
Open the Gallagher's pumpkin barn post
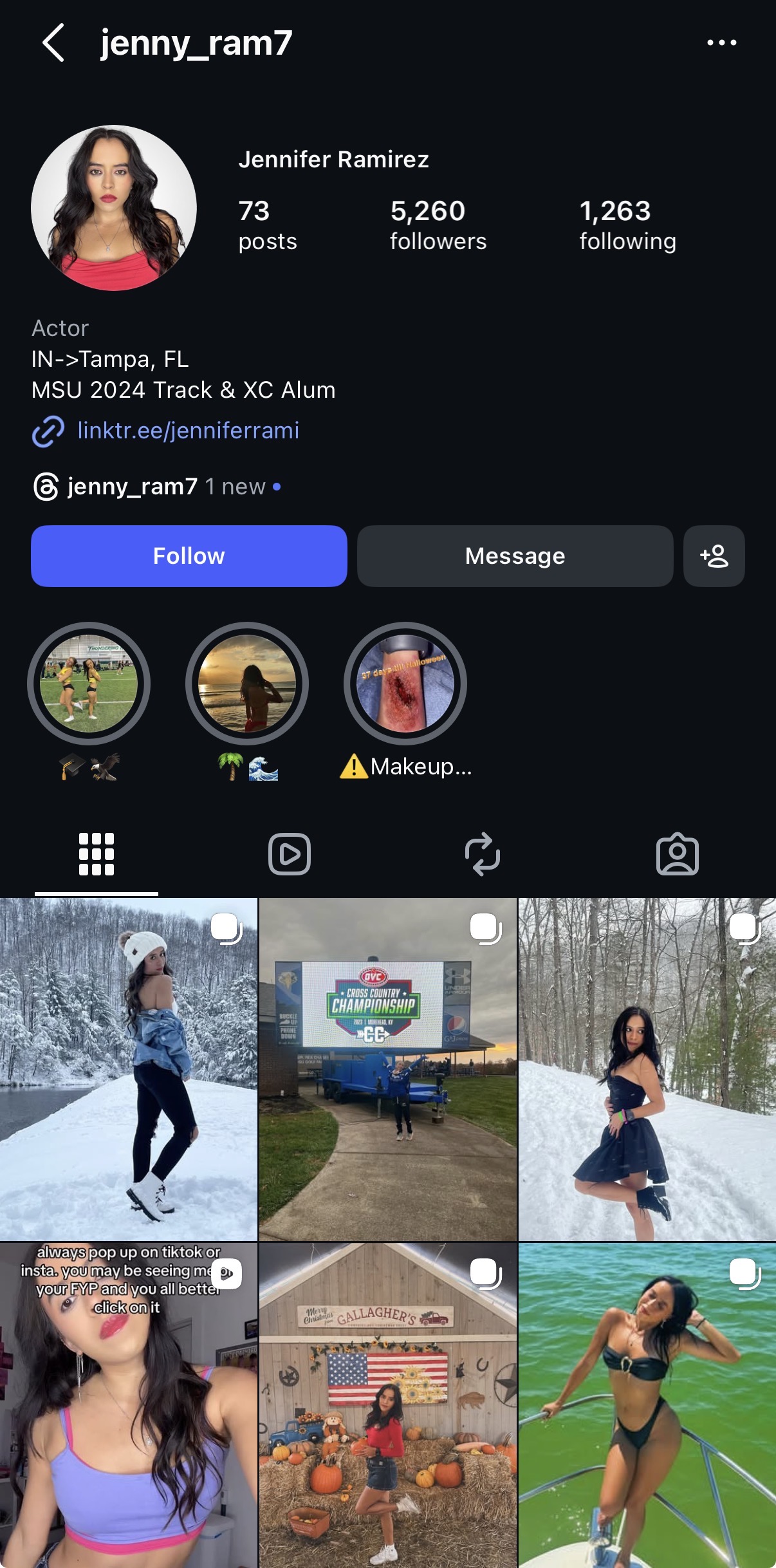point(388,1403)
